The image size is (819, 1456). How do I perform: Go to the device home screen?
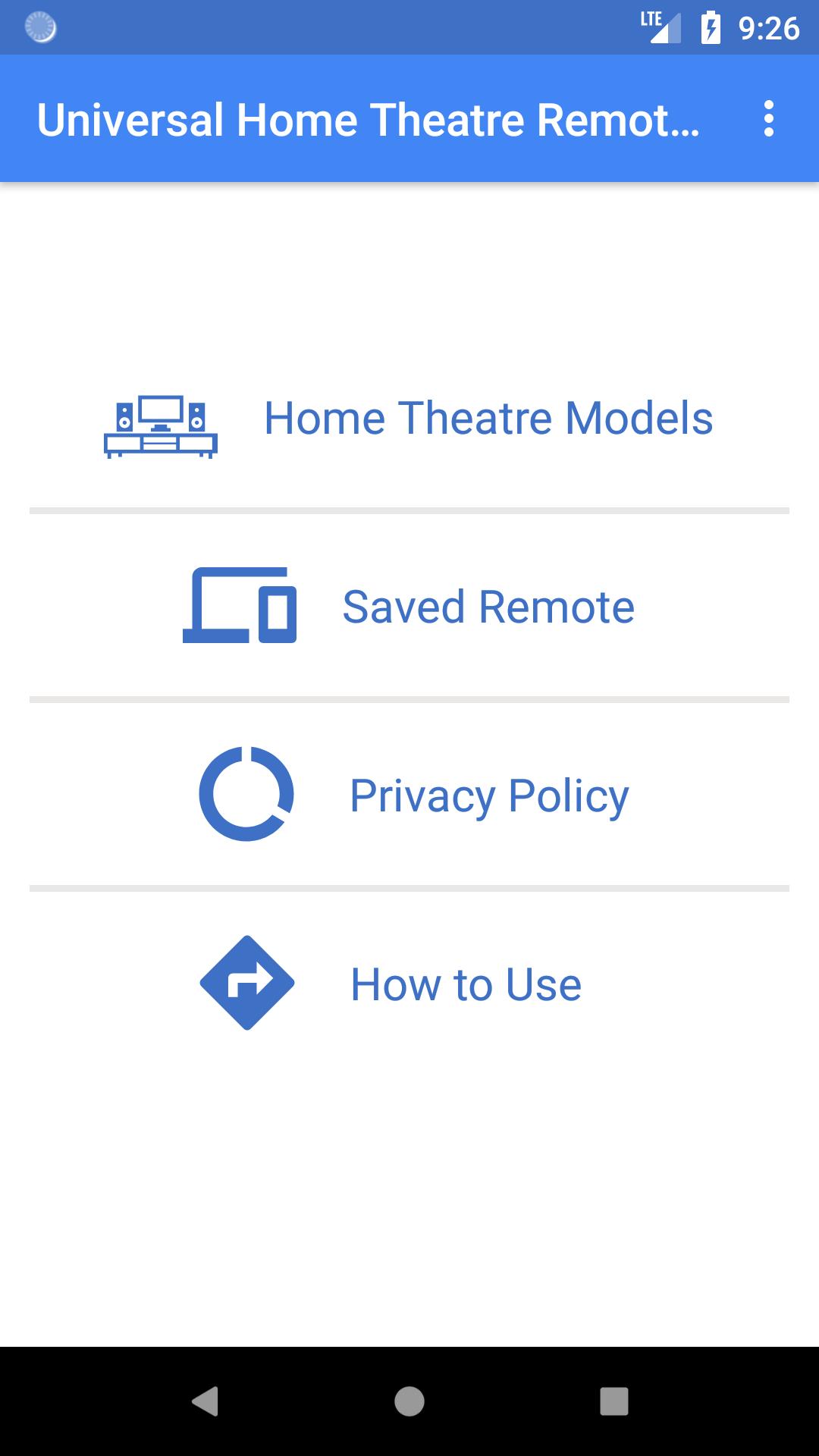click(x=409, y=1401)
